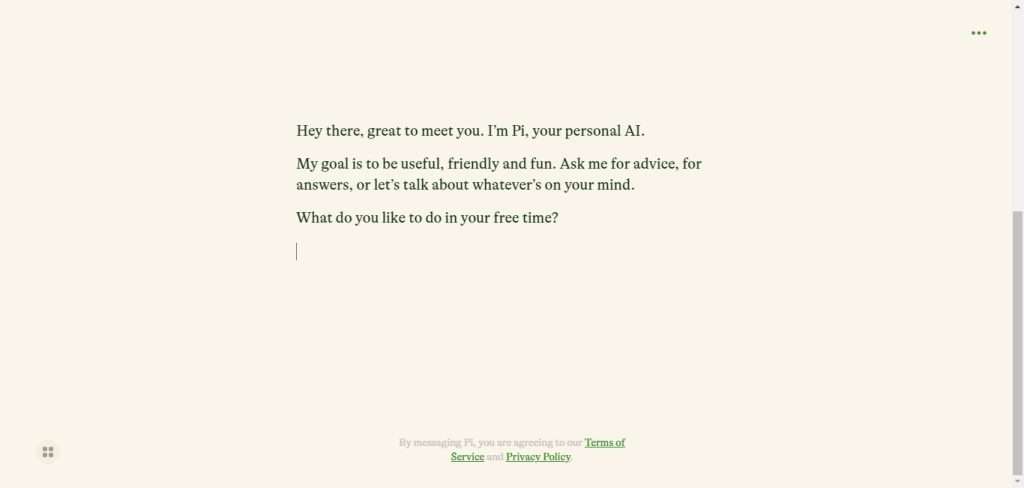Screen dimensions: 1024x488
Task: Open the Terms of Service link
Action: tap(604, 443)
